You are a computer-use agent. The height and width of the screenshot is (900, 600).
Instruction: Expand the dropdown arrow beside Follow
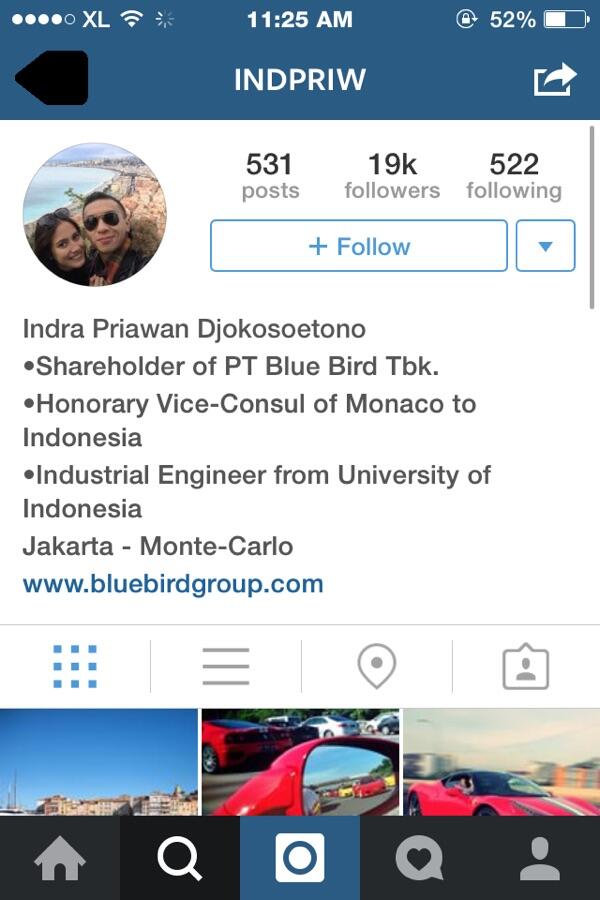point(545,246)
